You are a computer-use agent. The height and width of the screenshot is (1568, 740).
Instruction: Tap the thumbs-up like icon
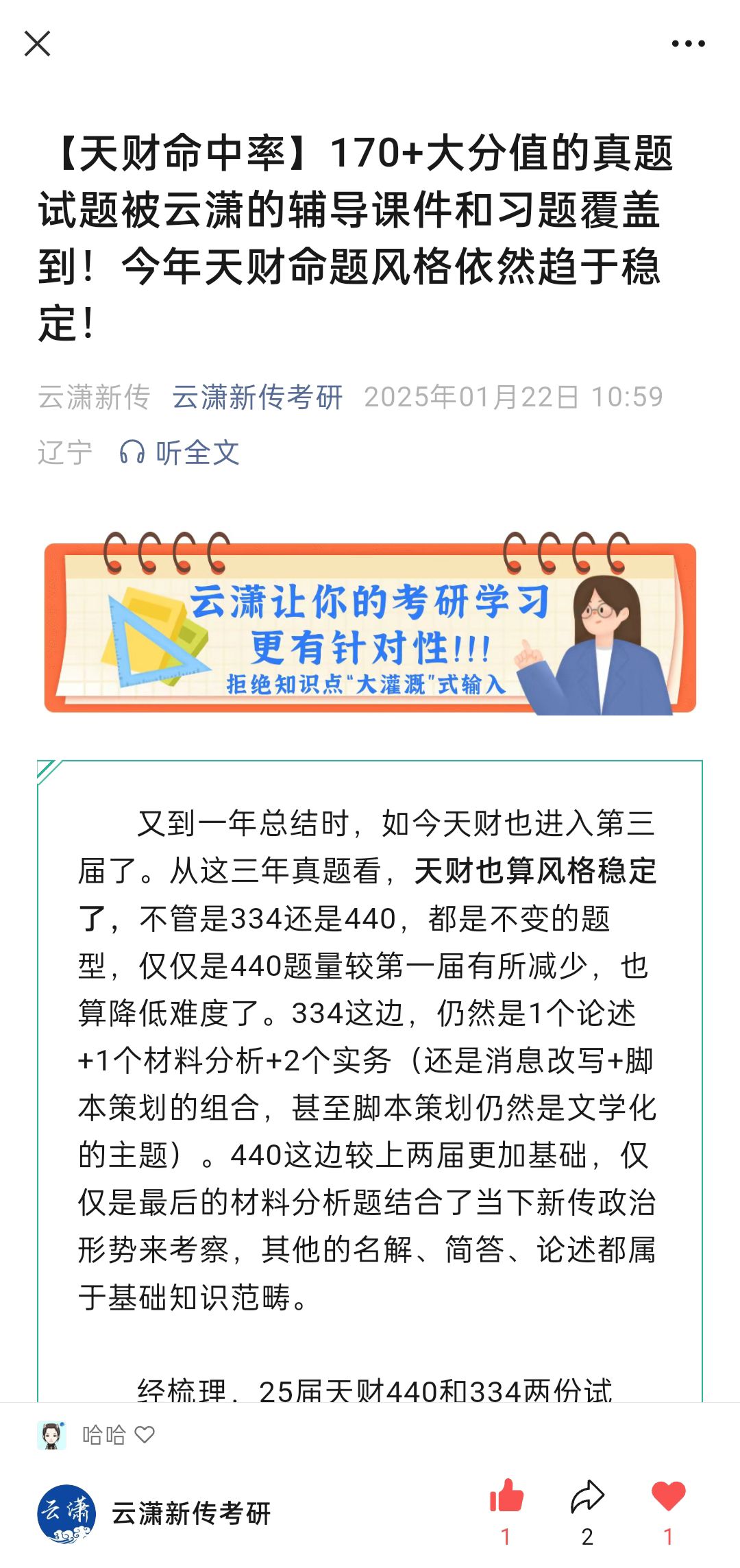507,1496
